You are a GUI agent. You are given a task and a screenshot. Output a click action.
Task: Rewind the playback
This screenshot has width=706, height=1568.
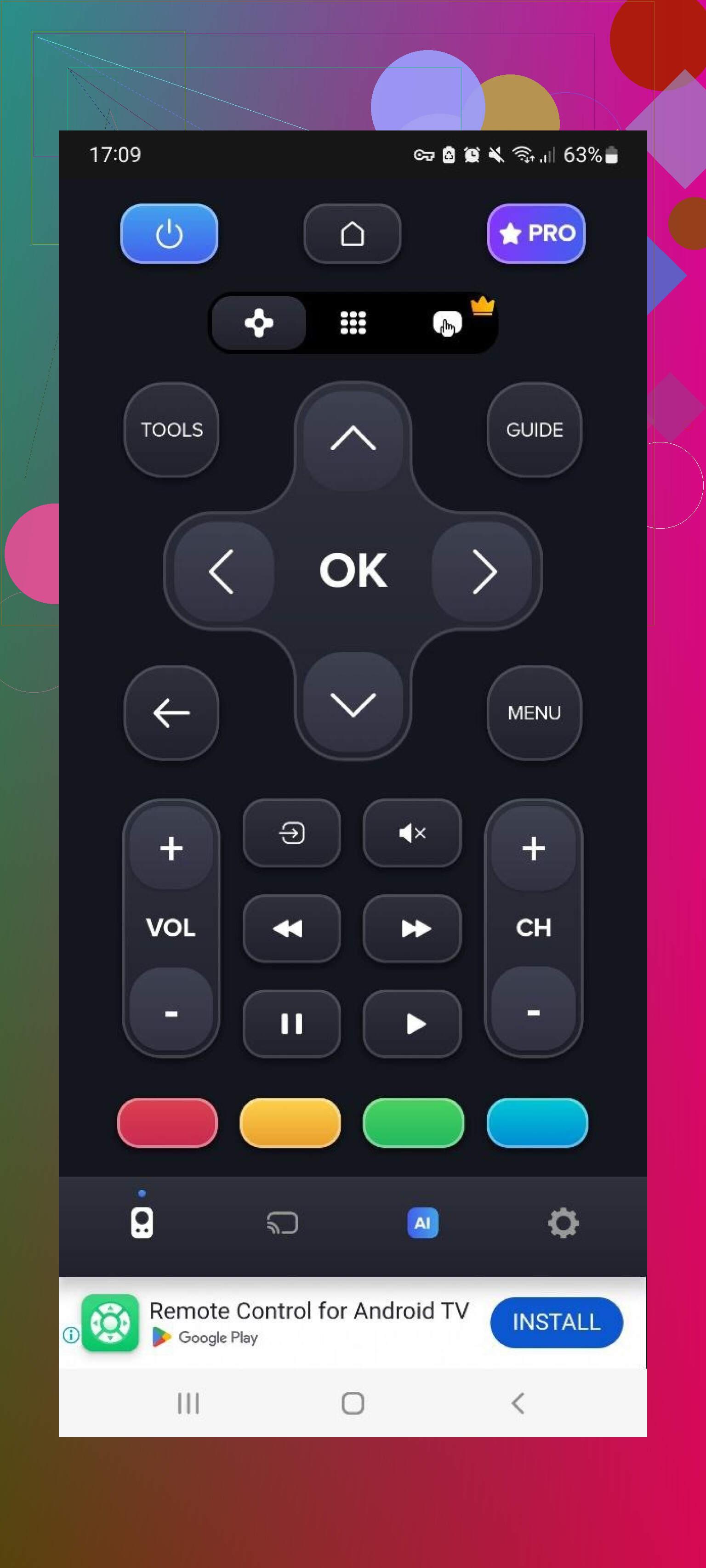[292, 928]
